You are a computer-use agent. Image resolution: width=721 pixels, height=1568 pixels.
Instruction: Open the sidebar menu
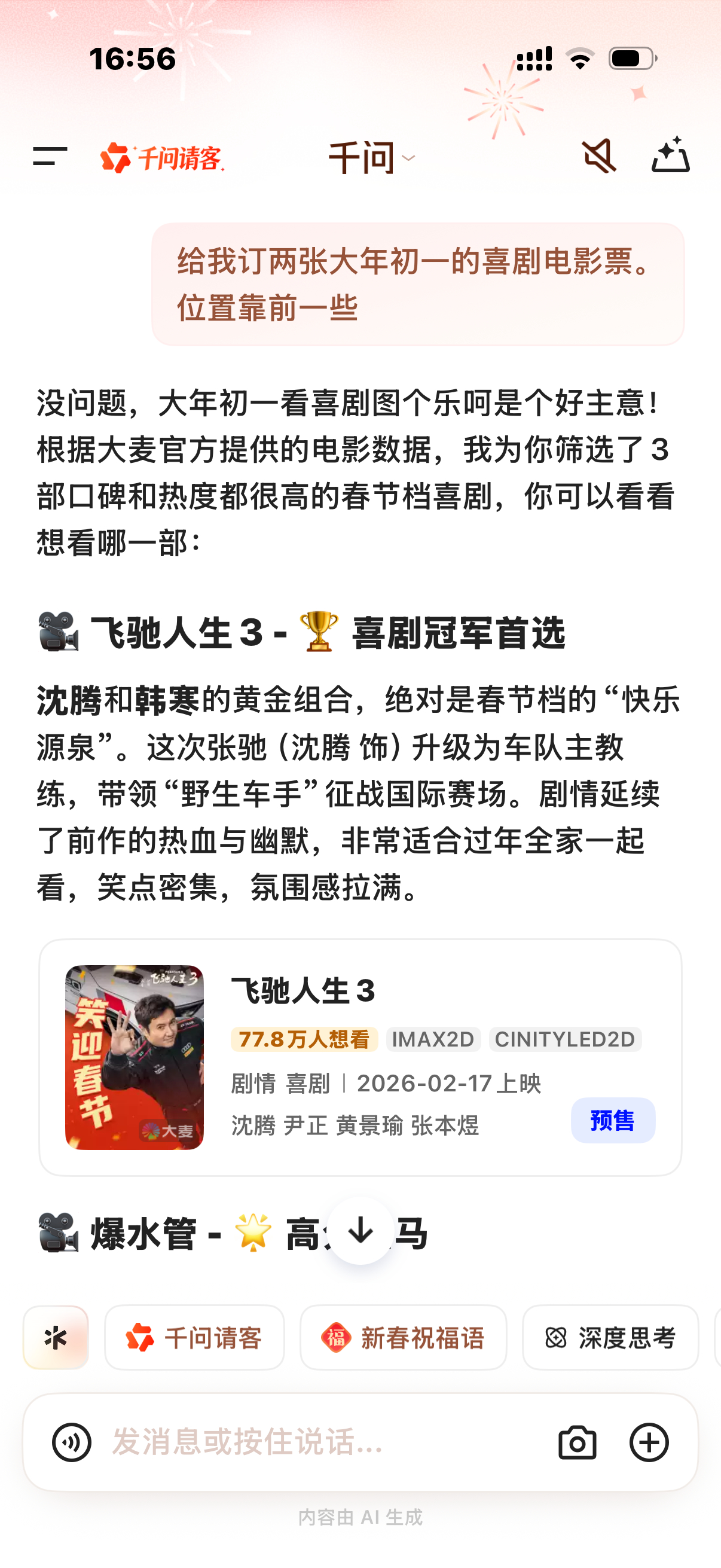48,157
